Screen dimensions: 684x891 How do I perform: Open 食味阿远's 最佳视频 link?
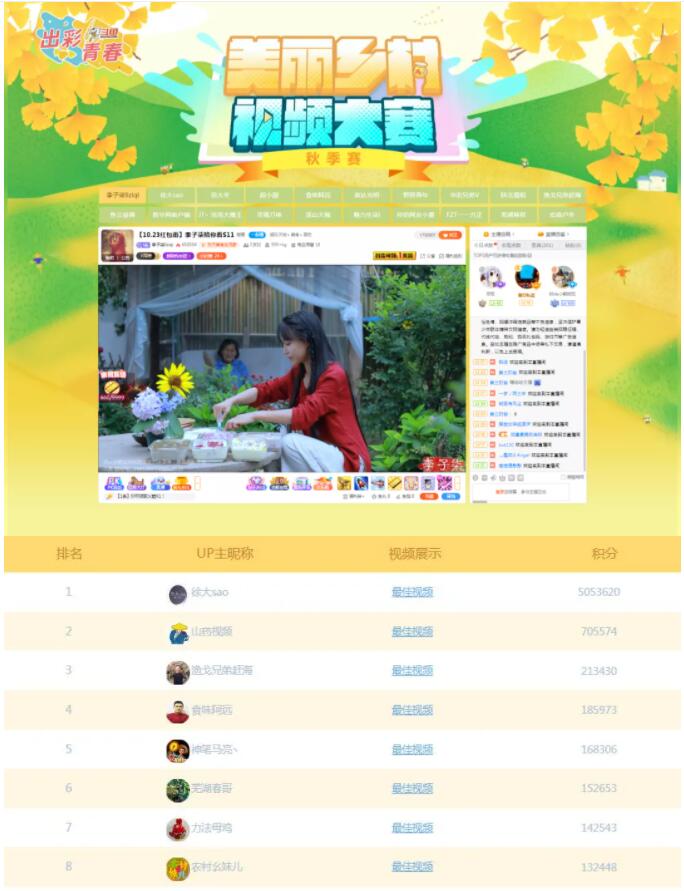412,710
